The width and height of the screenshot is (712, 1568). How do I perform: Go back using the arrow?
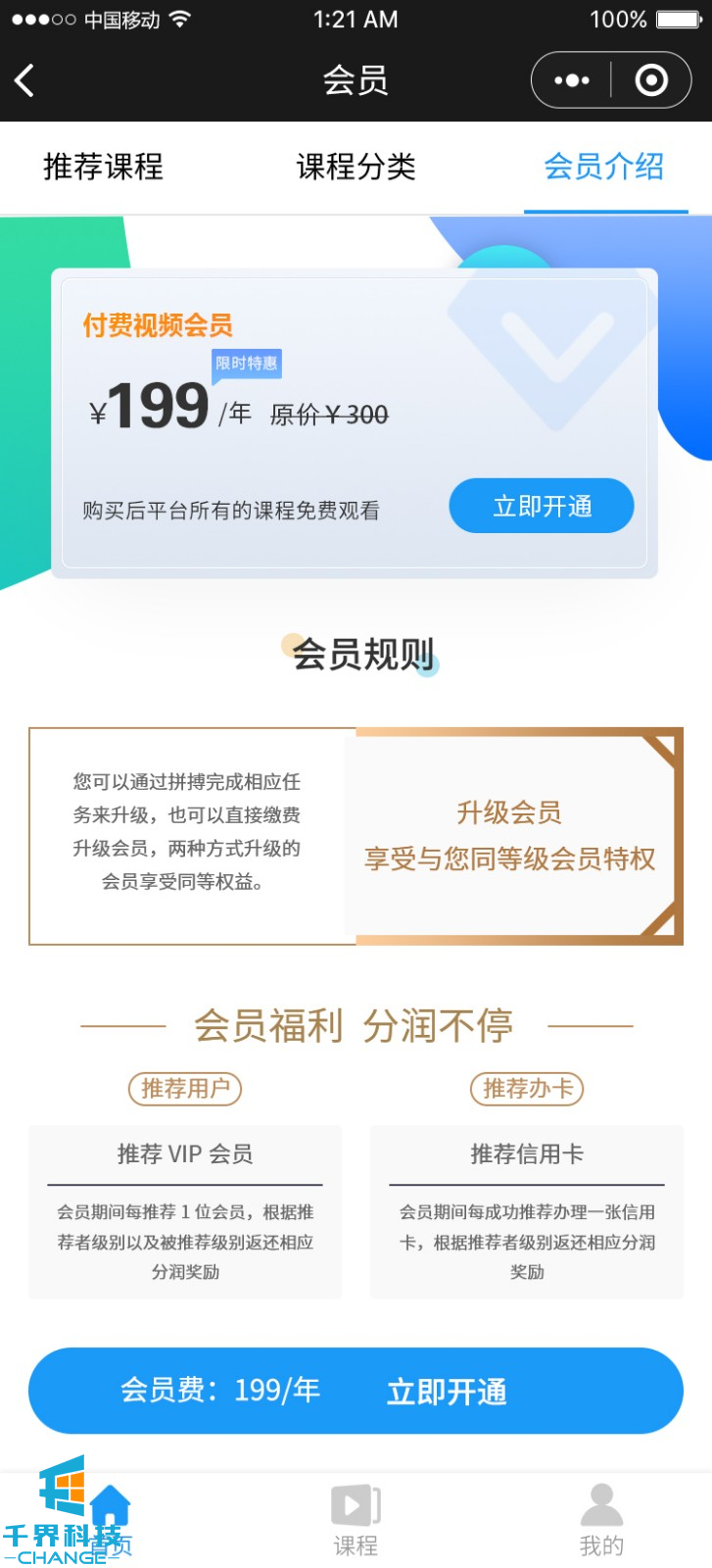pyautogui.click(x=25, y=80)
